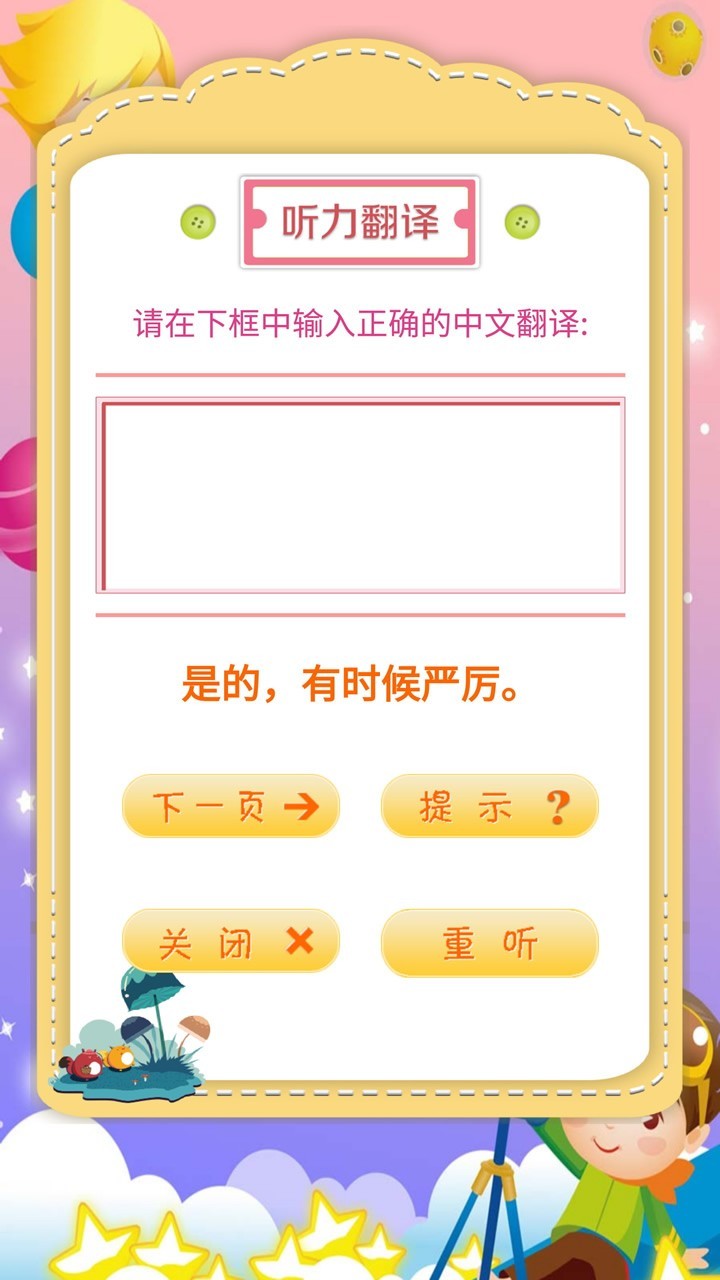
Task: Toggle replay by pressing 重听
Action: [488, 942]
